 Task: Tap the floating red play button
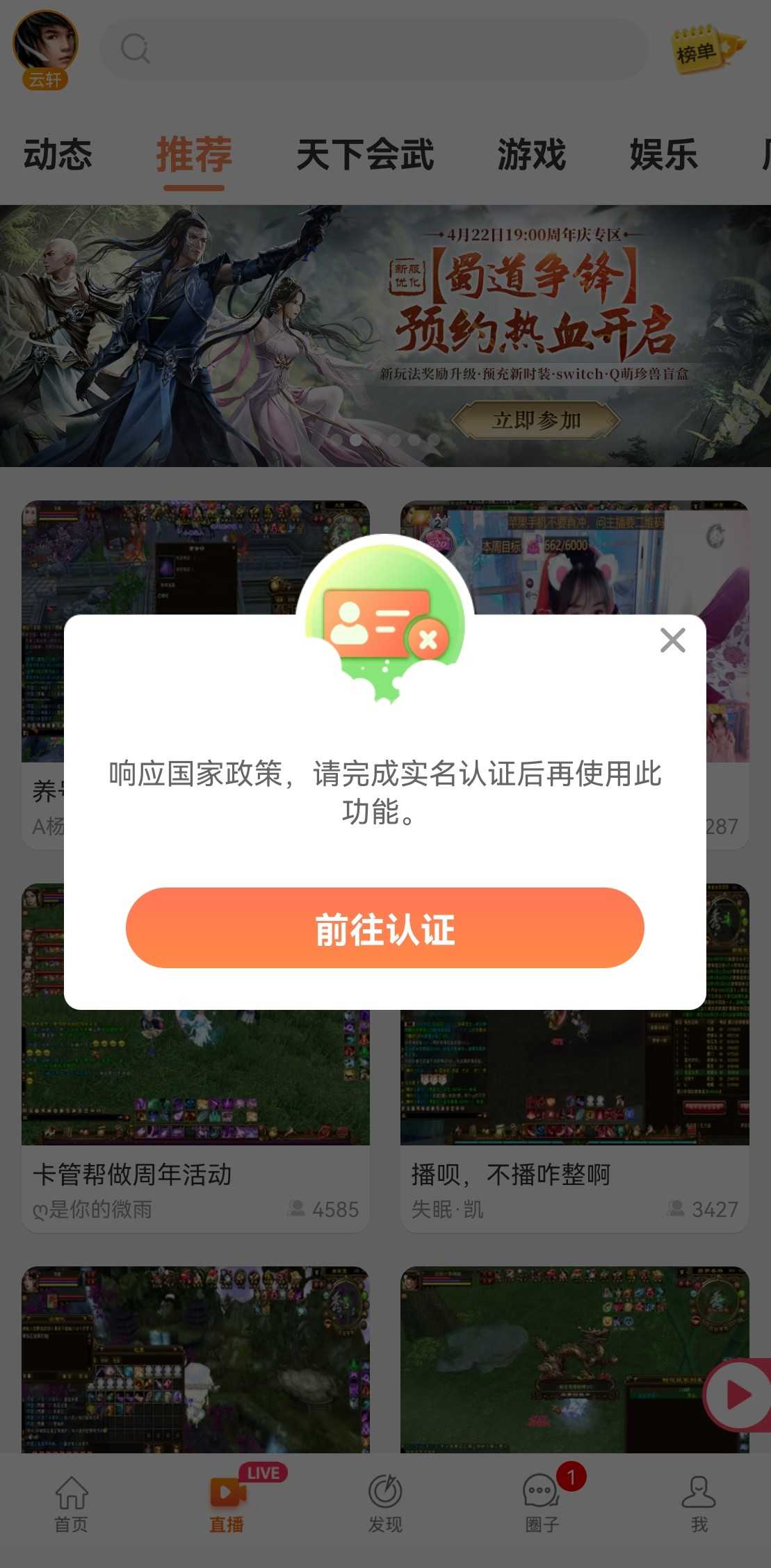pos(738,1394)
